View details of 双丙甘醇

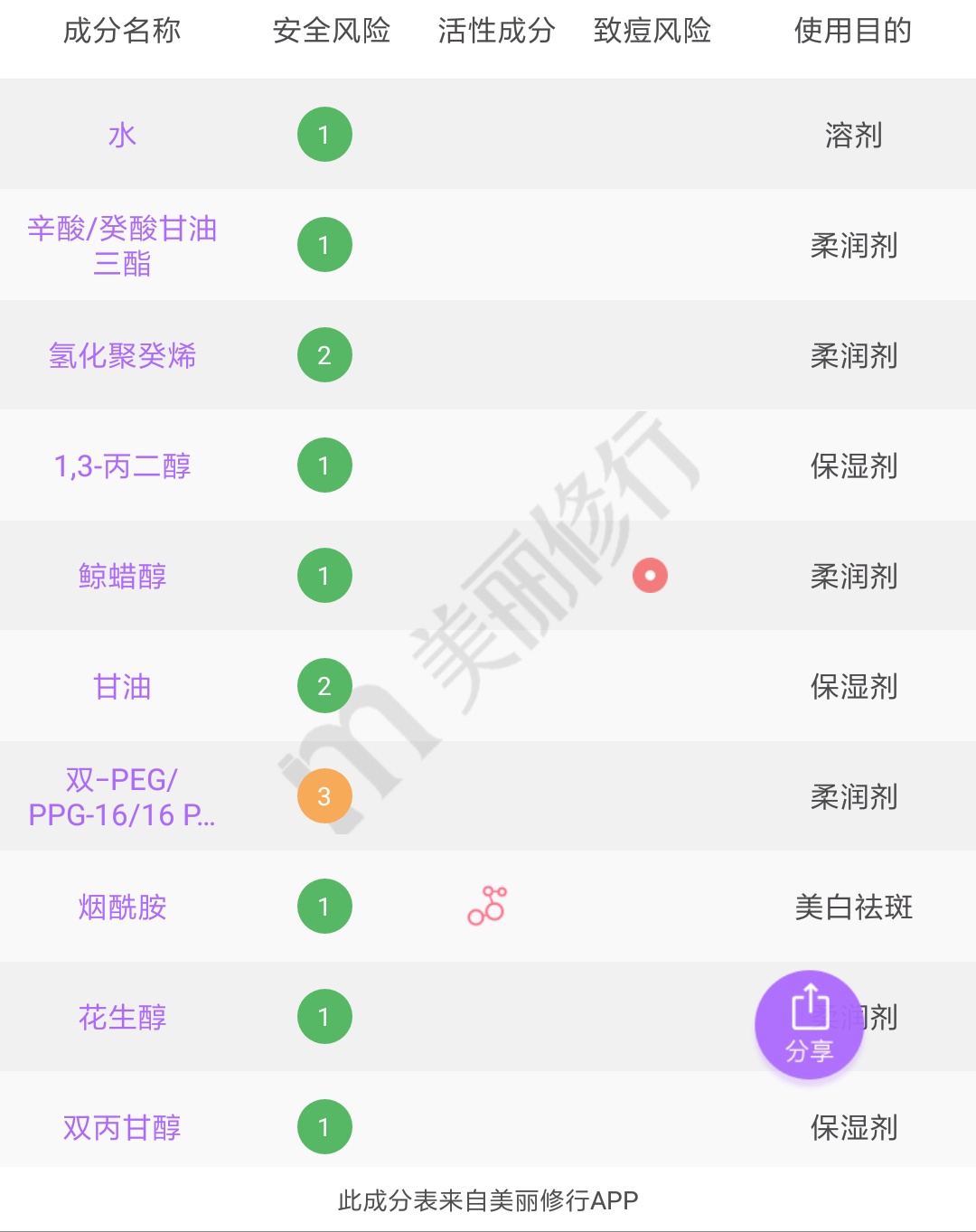(x=122, y=1128)
